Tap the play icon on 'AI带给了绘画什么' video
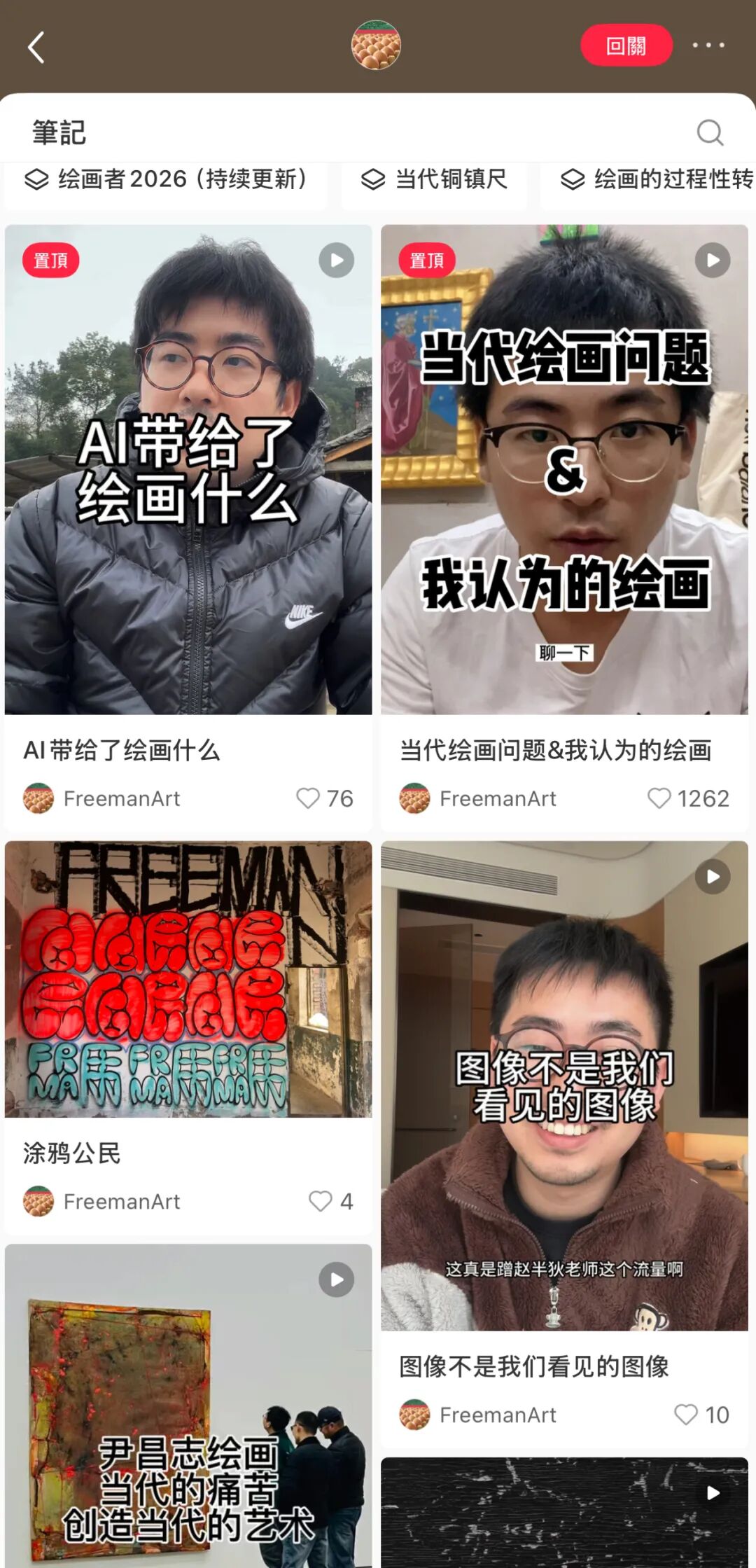 (x=338, y=260)
